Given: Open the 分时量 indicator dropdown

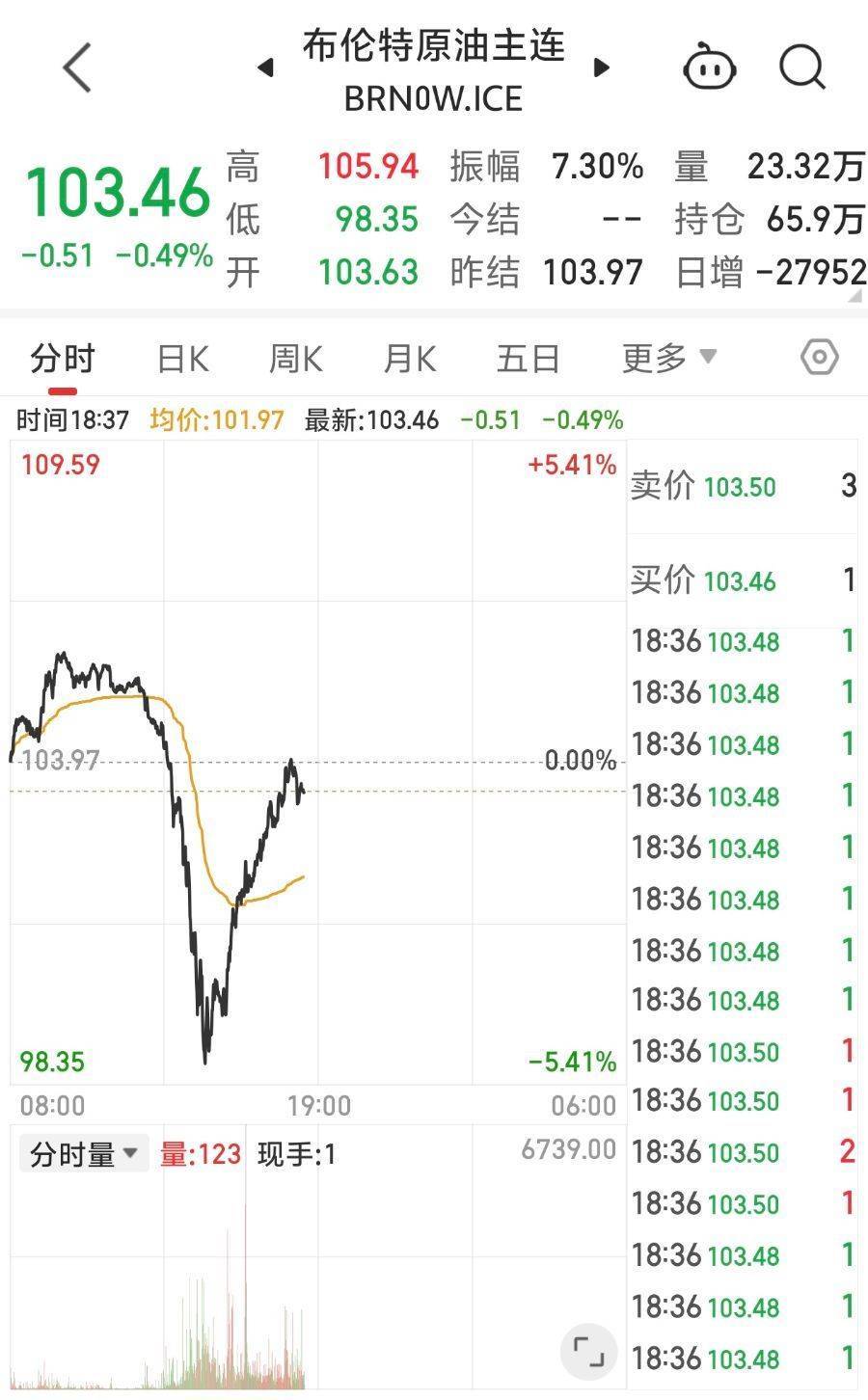Looking at the screenshot, I should (84, 1153).
